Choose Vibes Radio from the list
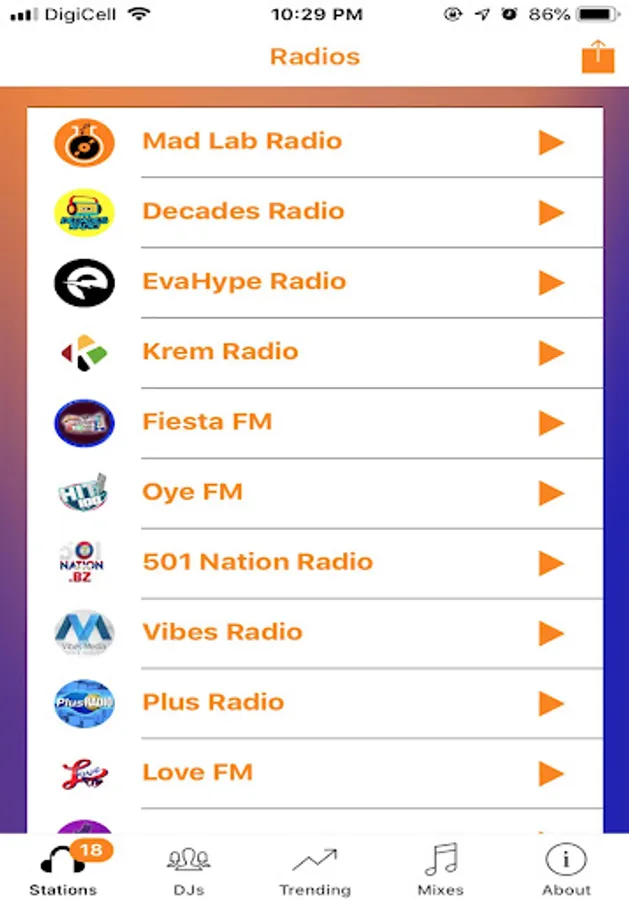 pyautogui.click(x=222, y=632)
